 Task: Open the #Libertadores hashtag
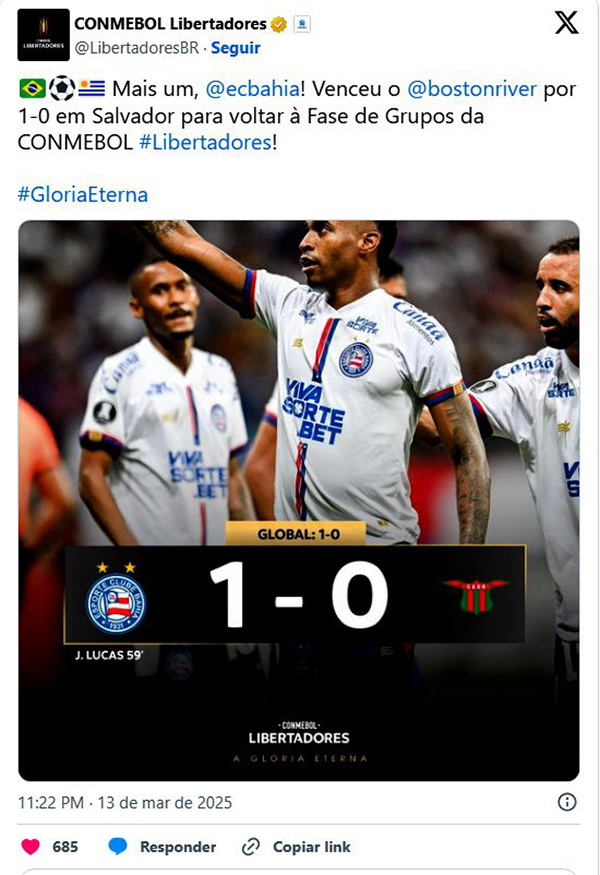(204, 141)
